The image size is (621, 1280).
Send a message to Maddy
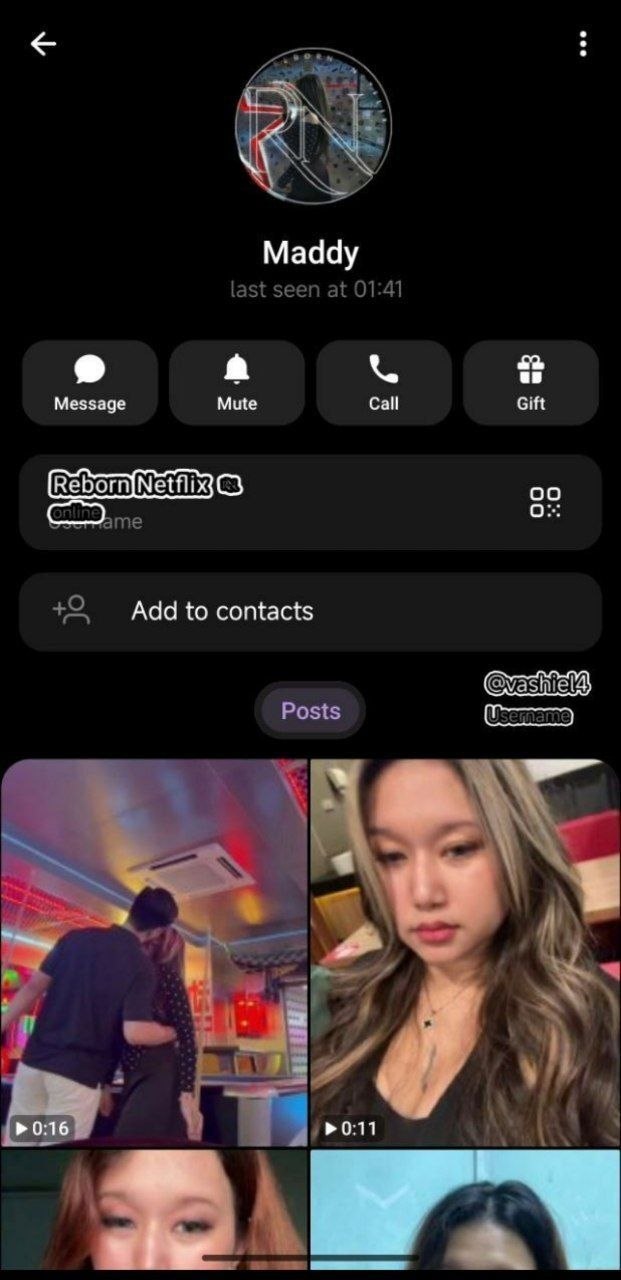pyautogui.click(x=90, y=383)
